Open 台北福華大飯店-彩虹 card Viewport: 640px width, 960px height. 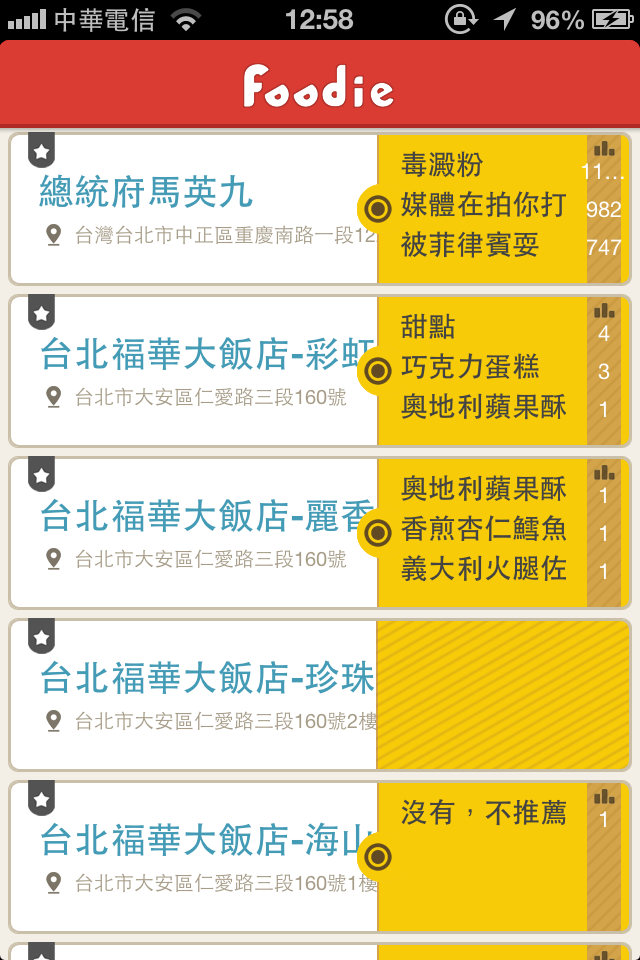pos(195,370)
